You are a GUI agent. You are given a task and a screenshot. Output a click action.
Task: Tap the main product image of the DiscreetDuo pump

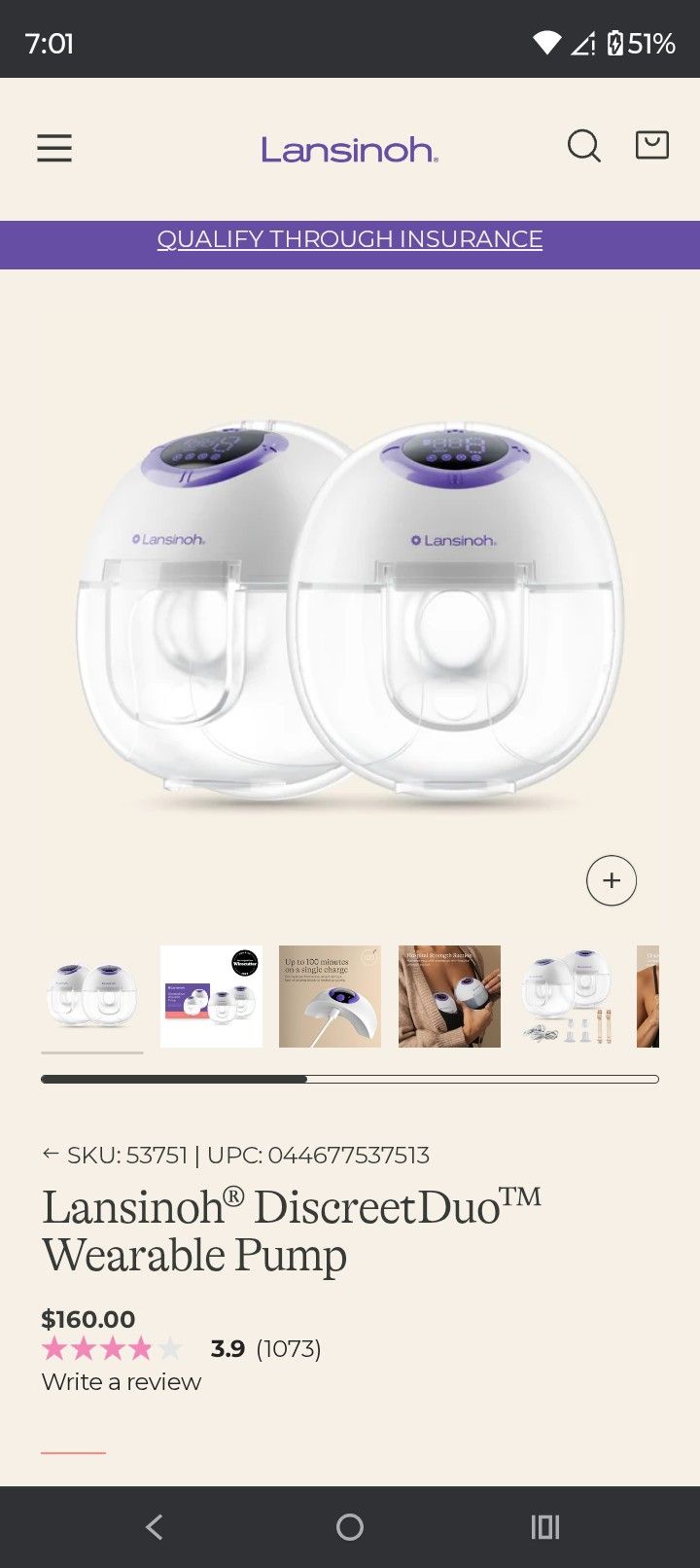350,603
